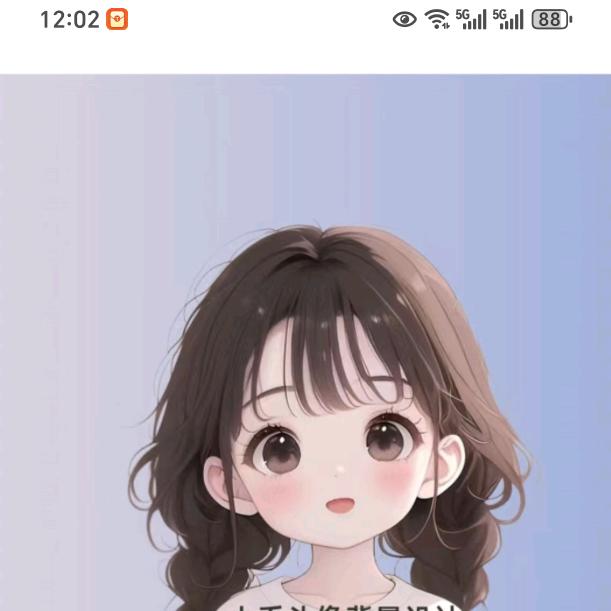Open the cartoon girl illustration image
Image resolution: width=611 pixels, height=611 pixels.
(x=306, y=343)
